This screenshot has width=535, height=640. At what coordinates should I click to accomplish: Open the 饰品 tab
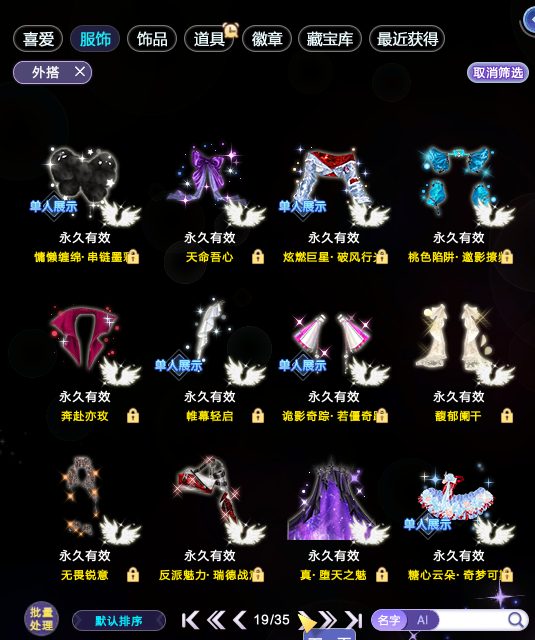(x=152, y=39)
